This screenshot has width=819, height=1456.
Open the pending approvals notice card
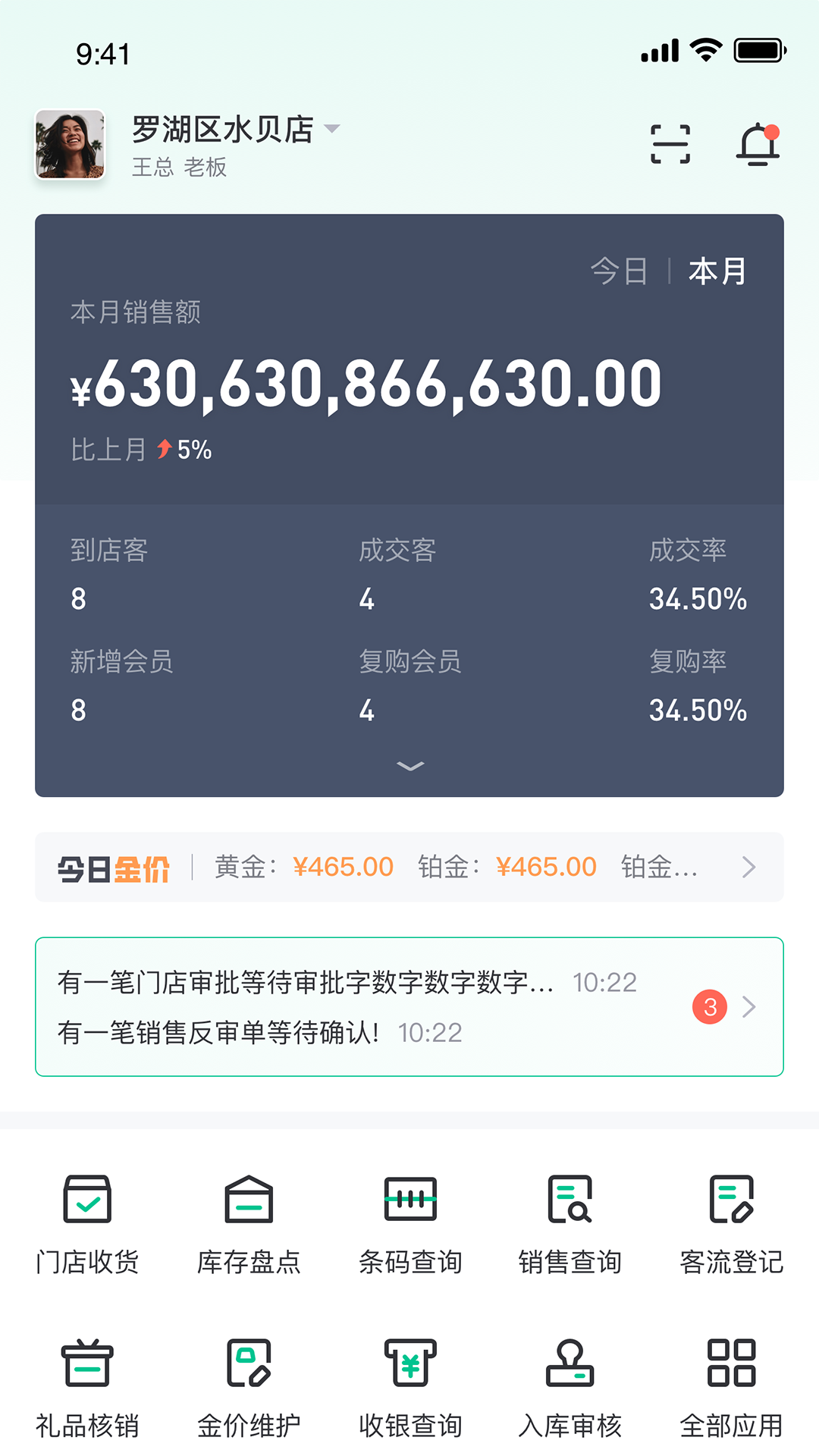pyautogui.click(x=409, y=1006)
